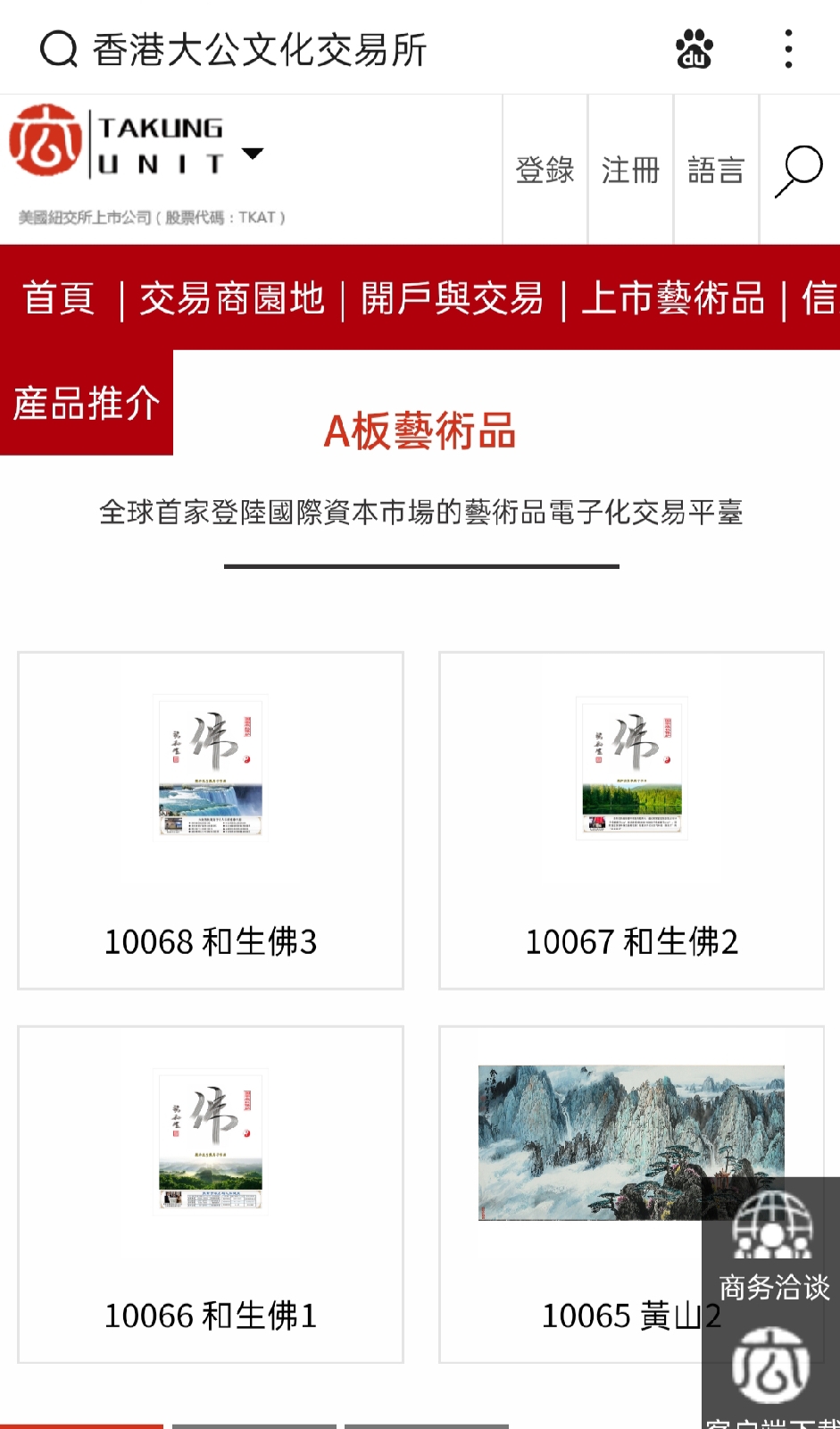The height and width of the screenshot is (1429, 840).
Task: Open artwork 10068 和生佛3
Action: (211, 820)
